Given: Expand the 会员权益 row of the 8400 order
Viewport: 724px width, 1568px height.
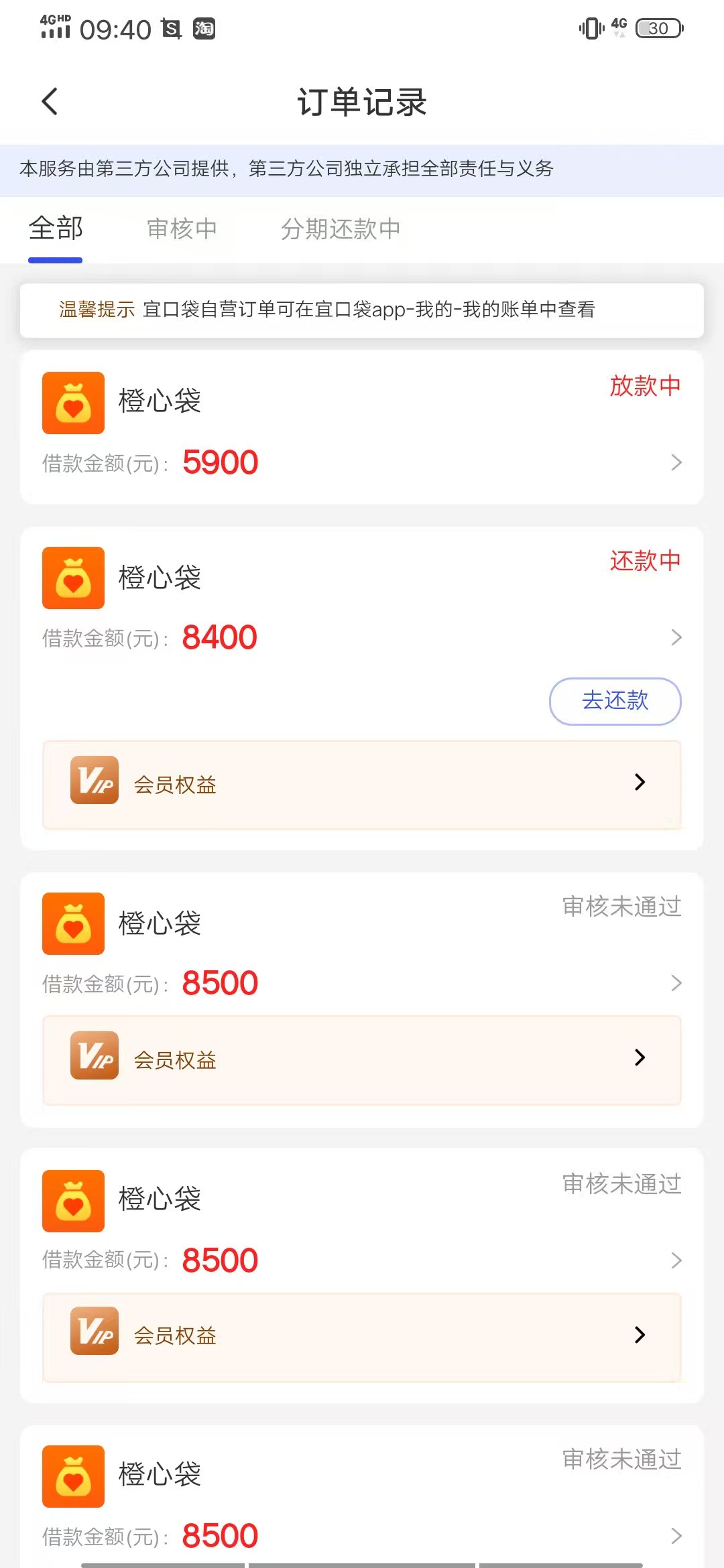Looking at the screenshot, I should point(362,784).
